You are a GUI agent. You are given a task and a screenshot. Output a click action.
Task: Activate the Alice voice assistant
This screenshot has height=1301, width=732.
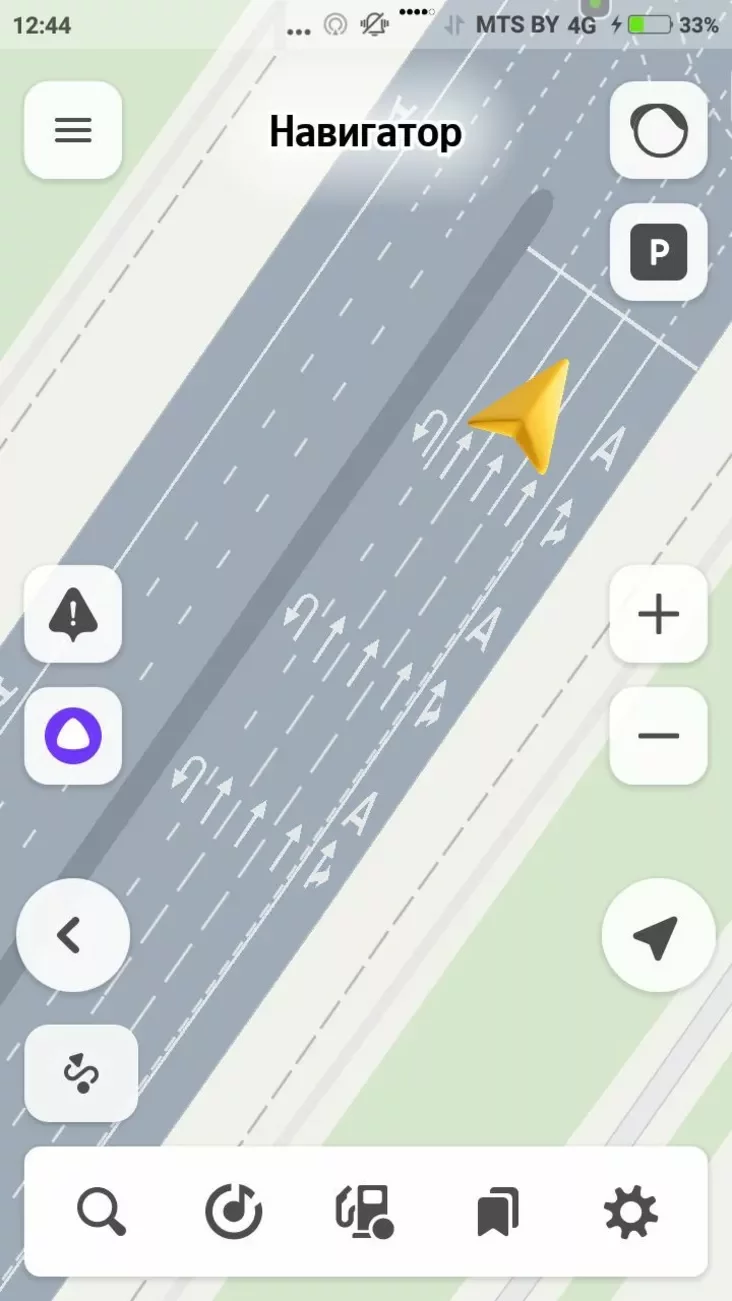click(x=73, y=735)
